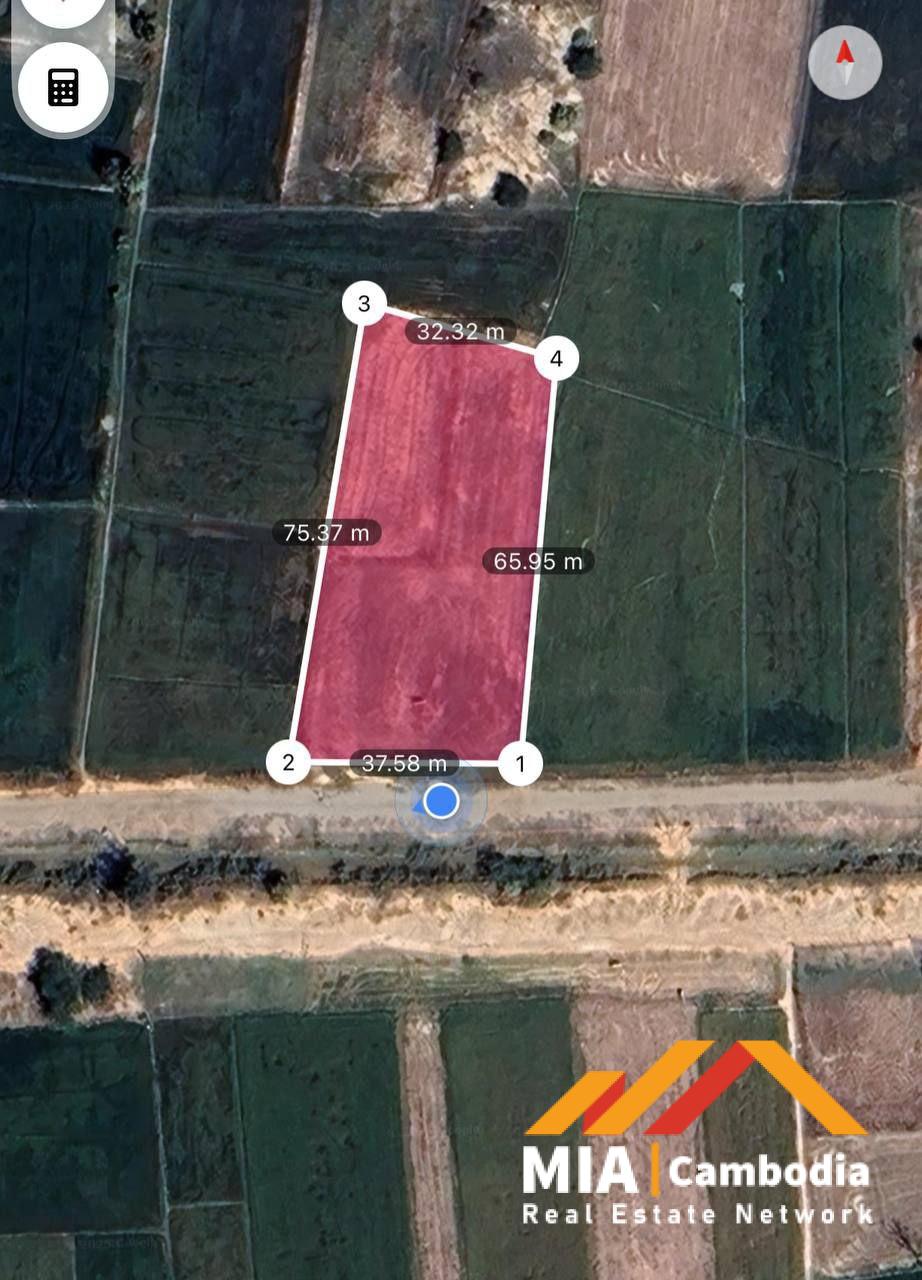Select vertex marker 2

288,764
